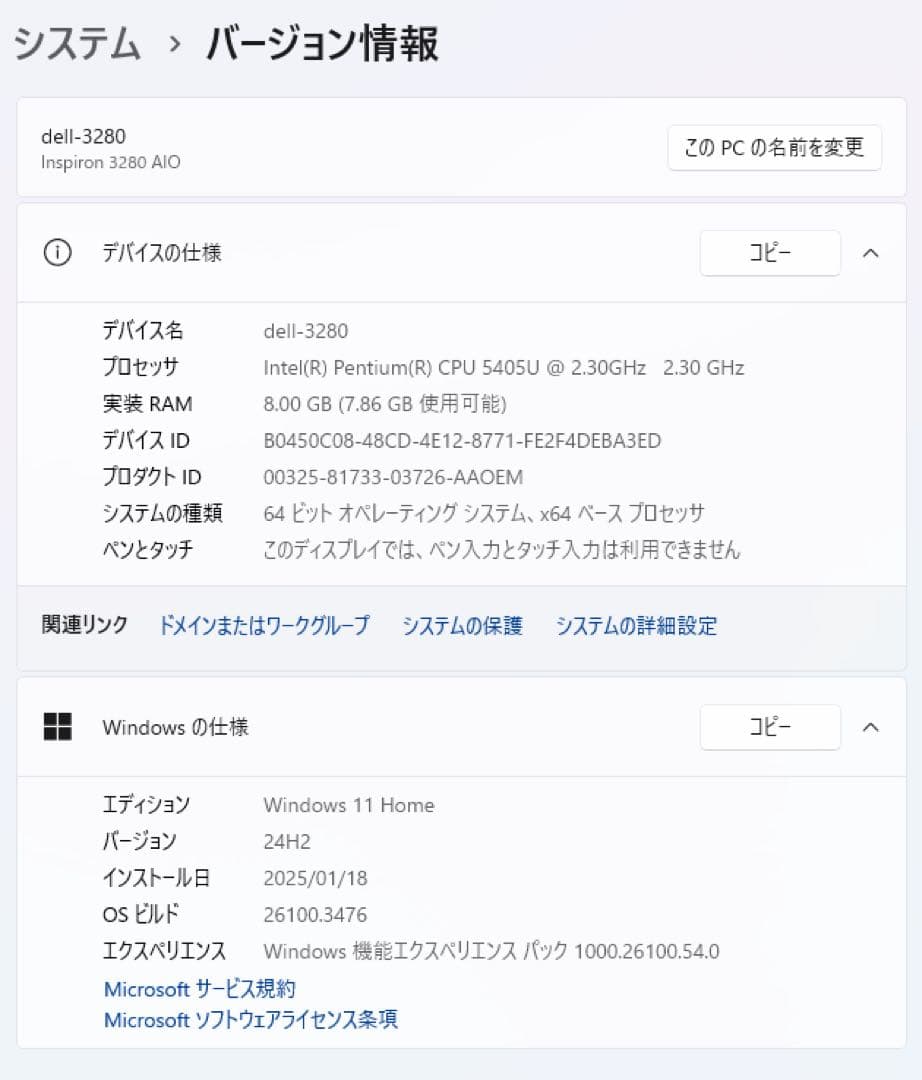Image resolution: width=922 pixels, height=1080 pixels.
Task: Click コピー for device specifications
Action: (770, 253)
